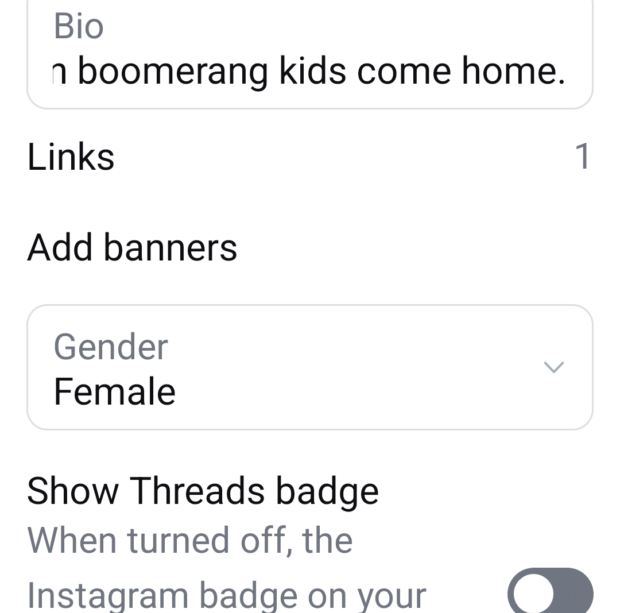This screenshot has height=613, width=620.
Task: Open the Links row
Action: (308, 158)
